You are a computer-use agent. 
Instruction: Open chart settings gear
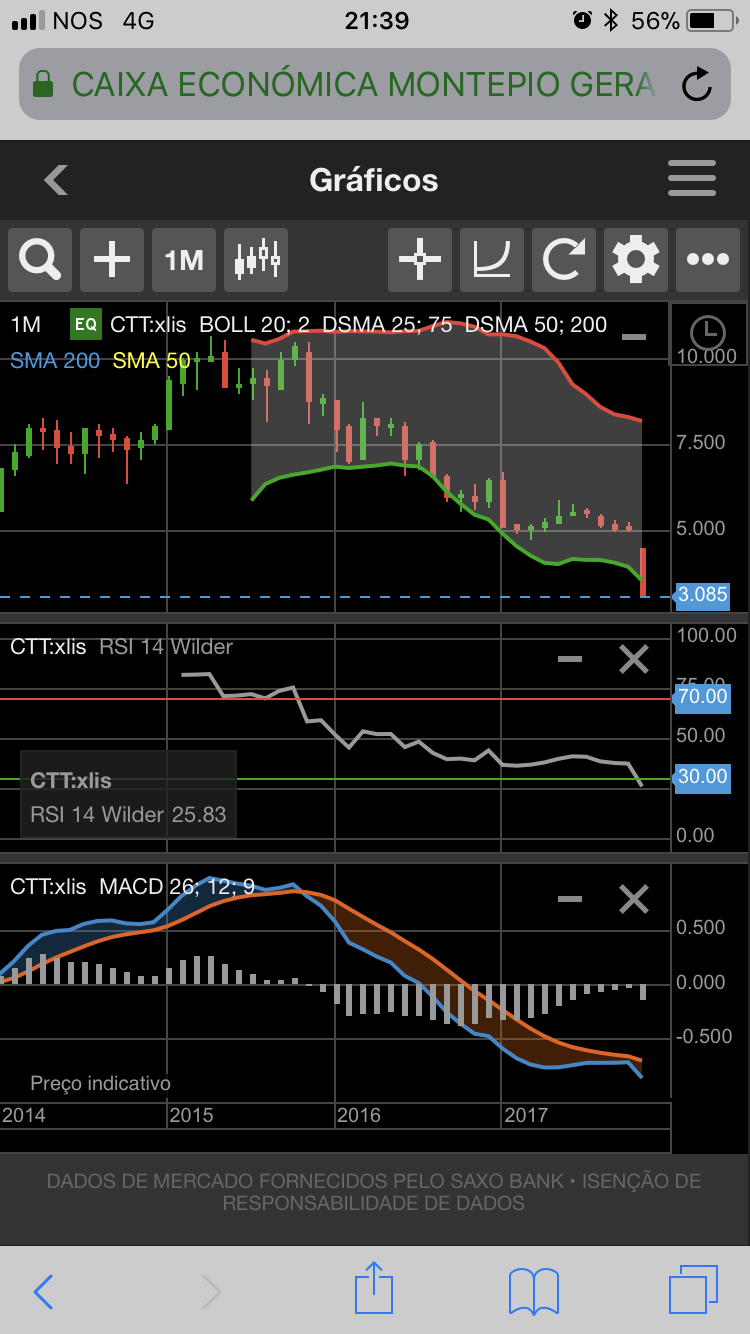[x=636, y=260]
